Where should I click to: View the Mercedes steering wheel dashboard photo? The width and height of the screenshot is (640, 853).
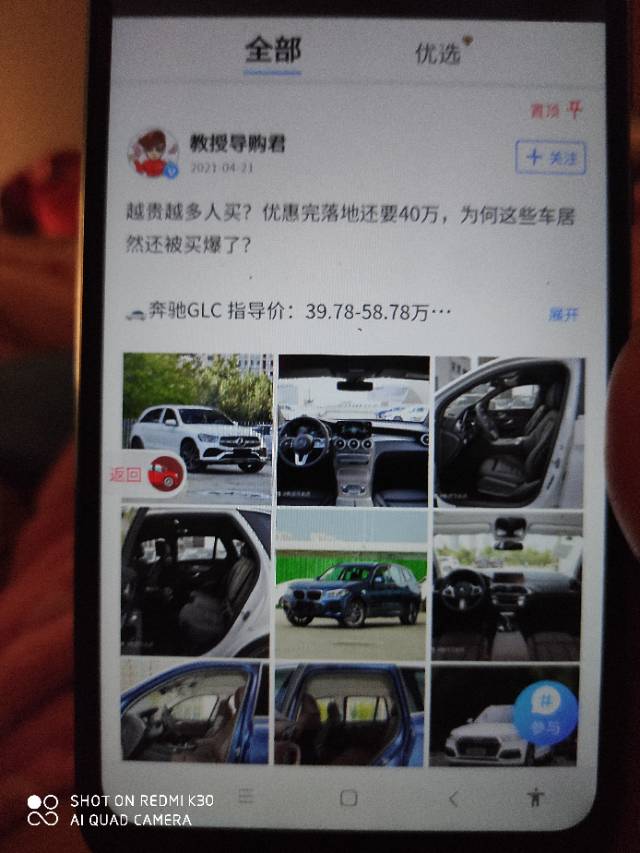coord(352,430)
